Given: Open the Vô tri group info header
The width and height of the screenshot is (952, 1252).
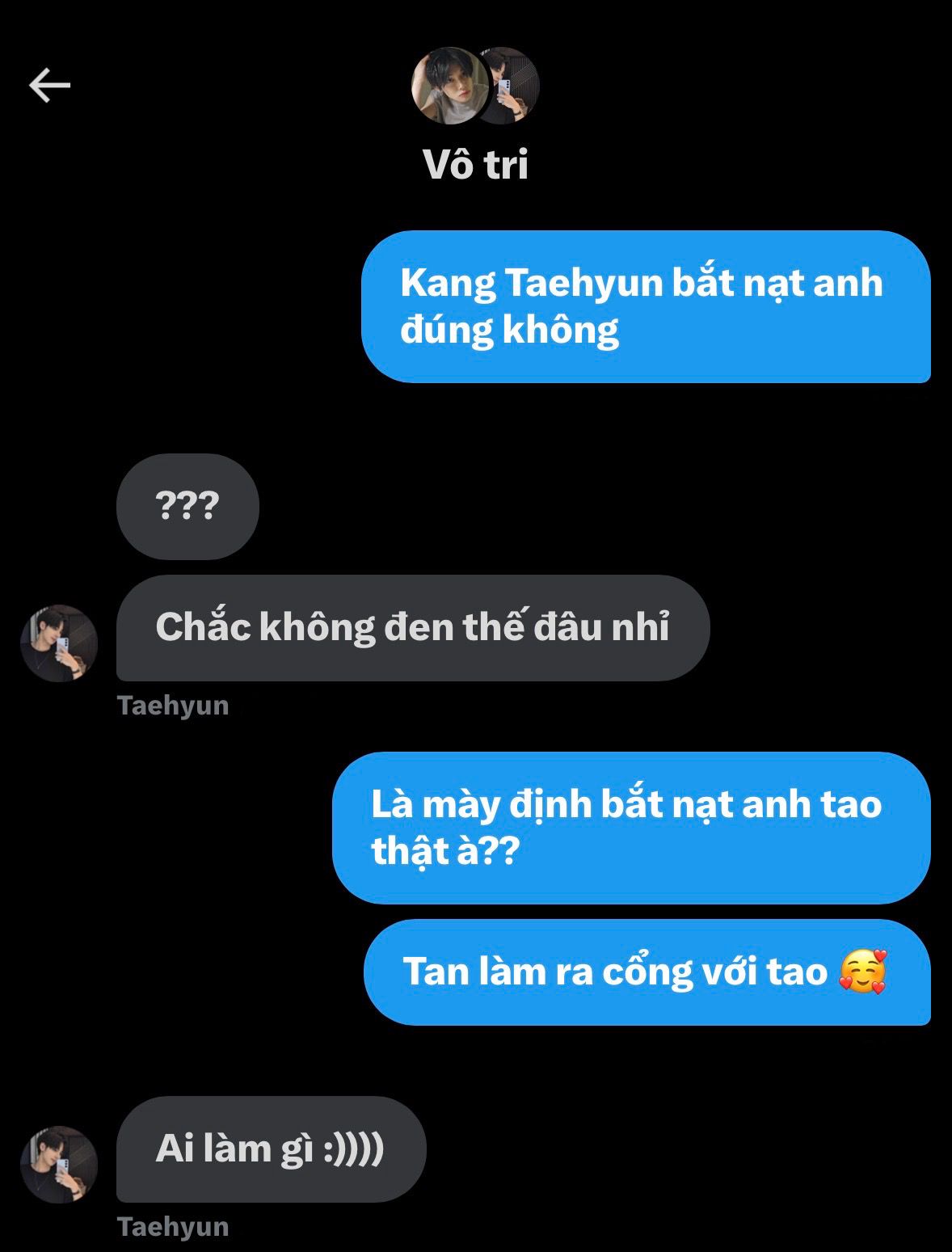Looking at the screenshot, I should [475, 164].
